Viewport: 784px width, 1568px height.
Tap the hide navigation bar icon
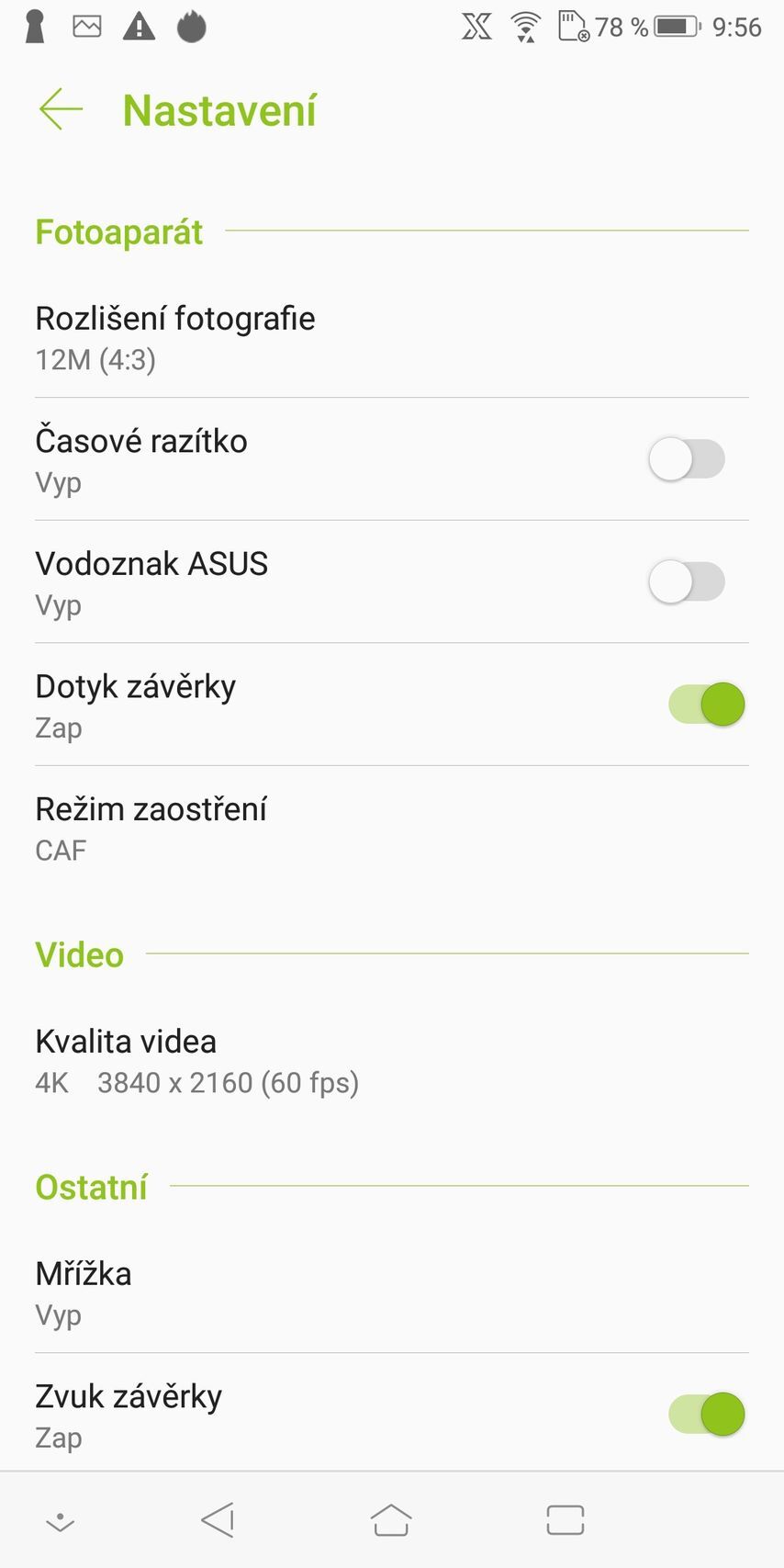[59, 1518]
